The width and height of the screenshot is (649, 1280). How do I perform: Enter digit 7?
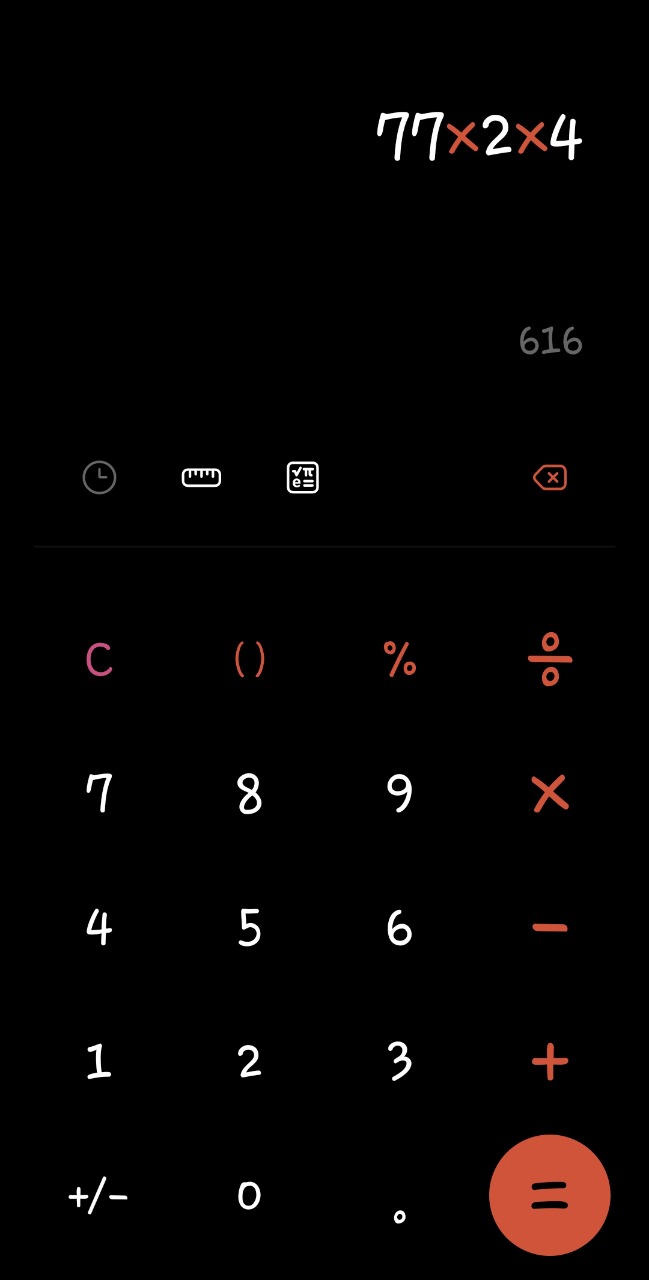click(x=99, y=794)
